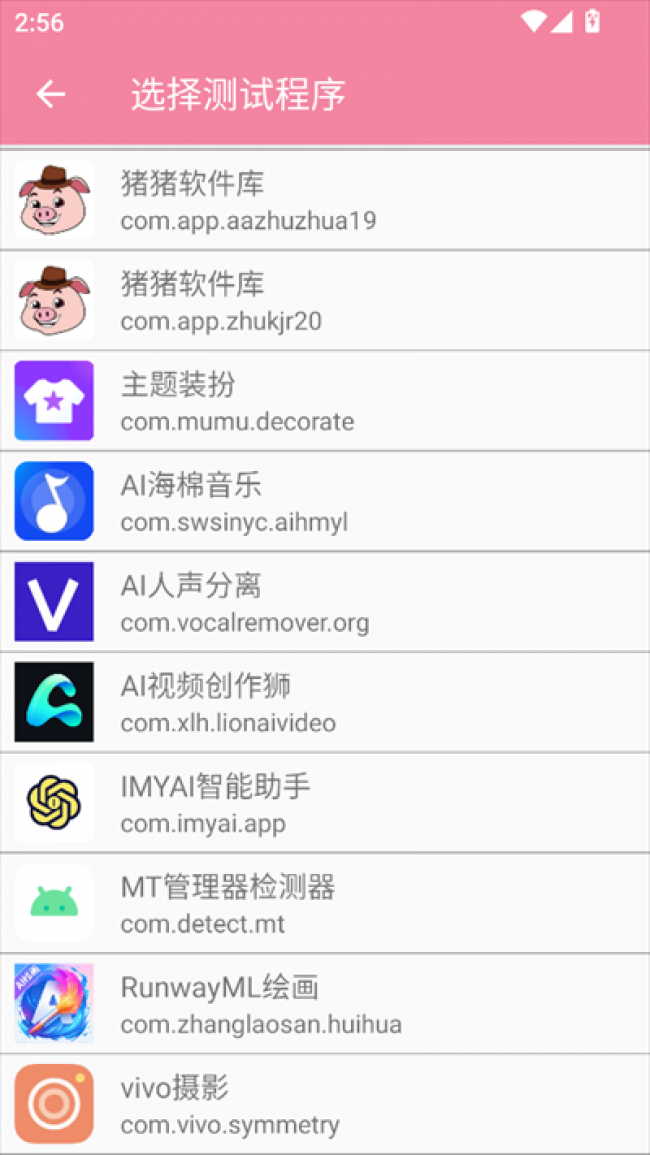Select 猪猪软件库 com.app.aazhuzhua19
This screenshot has width=650, height=1155.
pos(325,200)
